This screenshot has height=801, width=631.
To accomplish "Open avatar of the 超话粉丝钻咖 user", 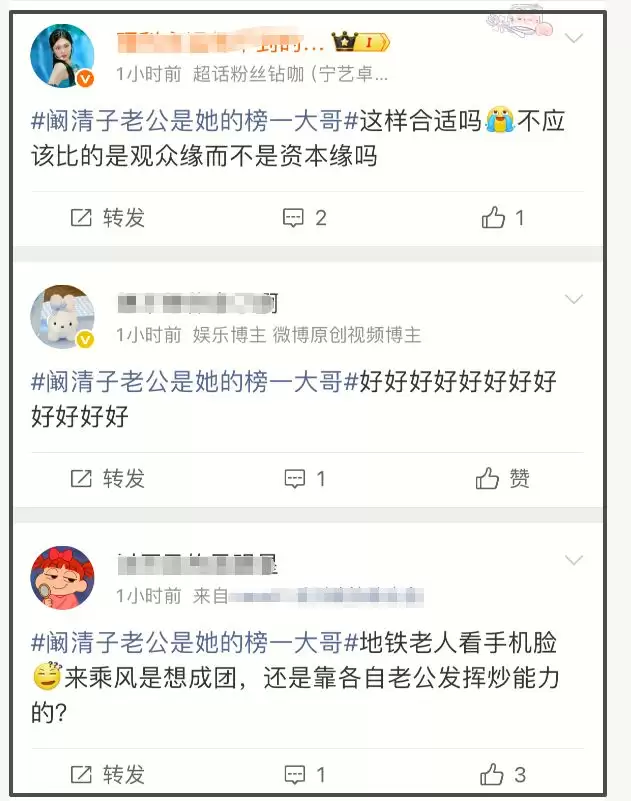I will point(63,55).
